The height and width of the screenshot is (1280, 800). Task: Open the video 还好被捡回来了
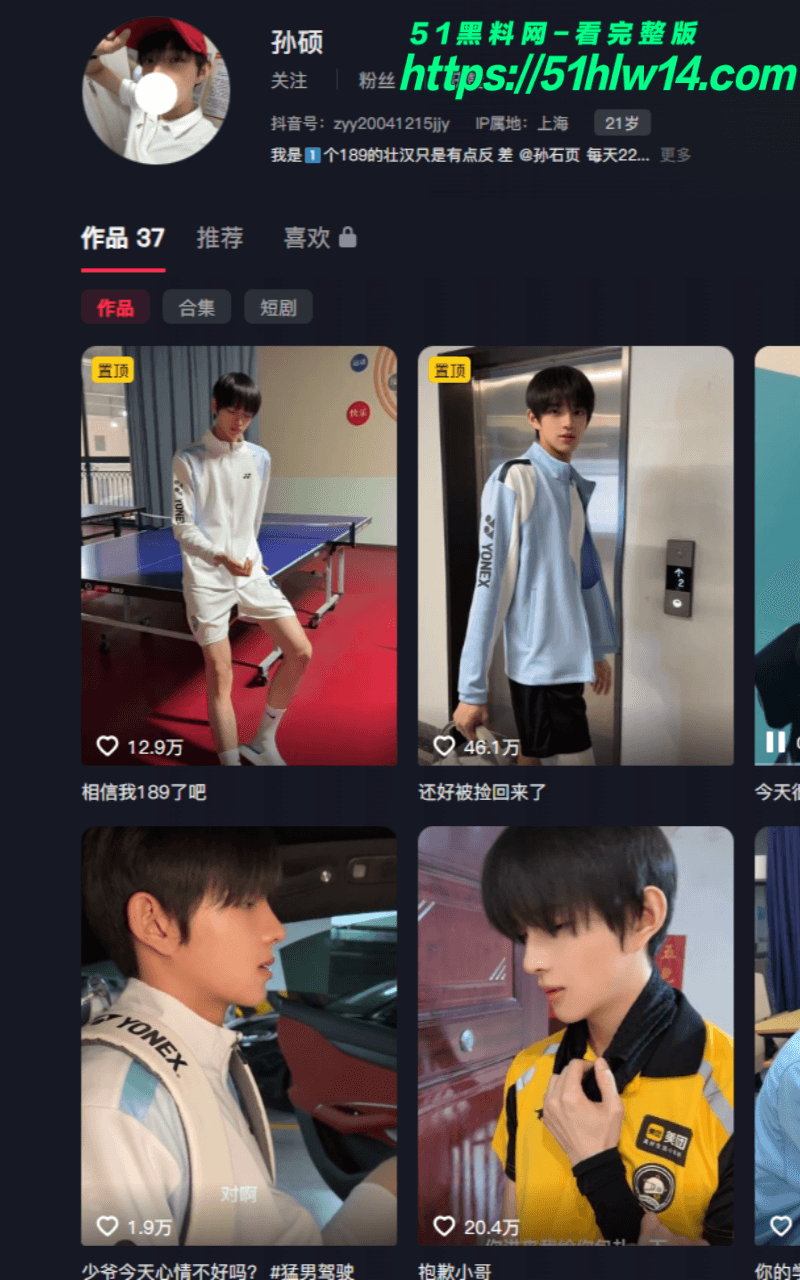(x=576, y=556)
